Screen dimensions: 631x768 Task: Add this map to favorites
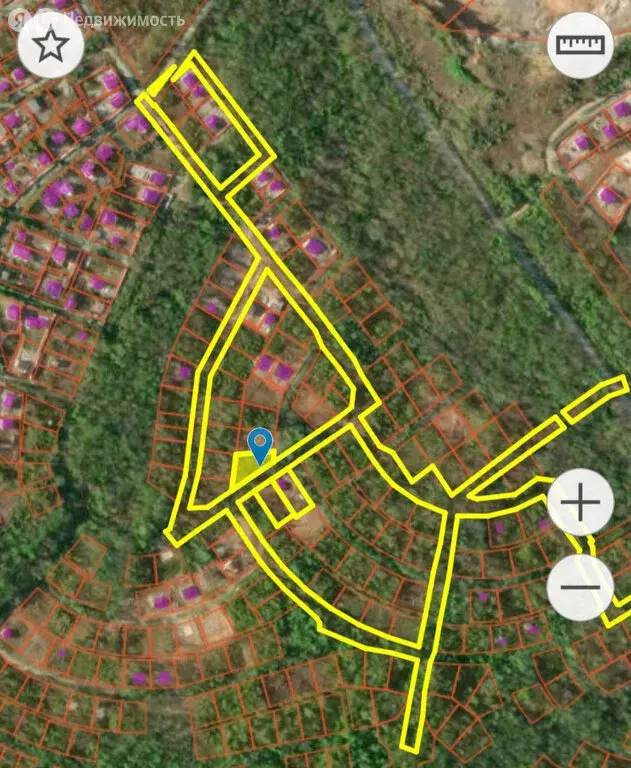point(51,45)
